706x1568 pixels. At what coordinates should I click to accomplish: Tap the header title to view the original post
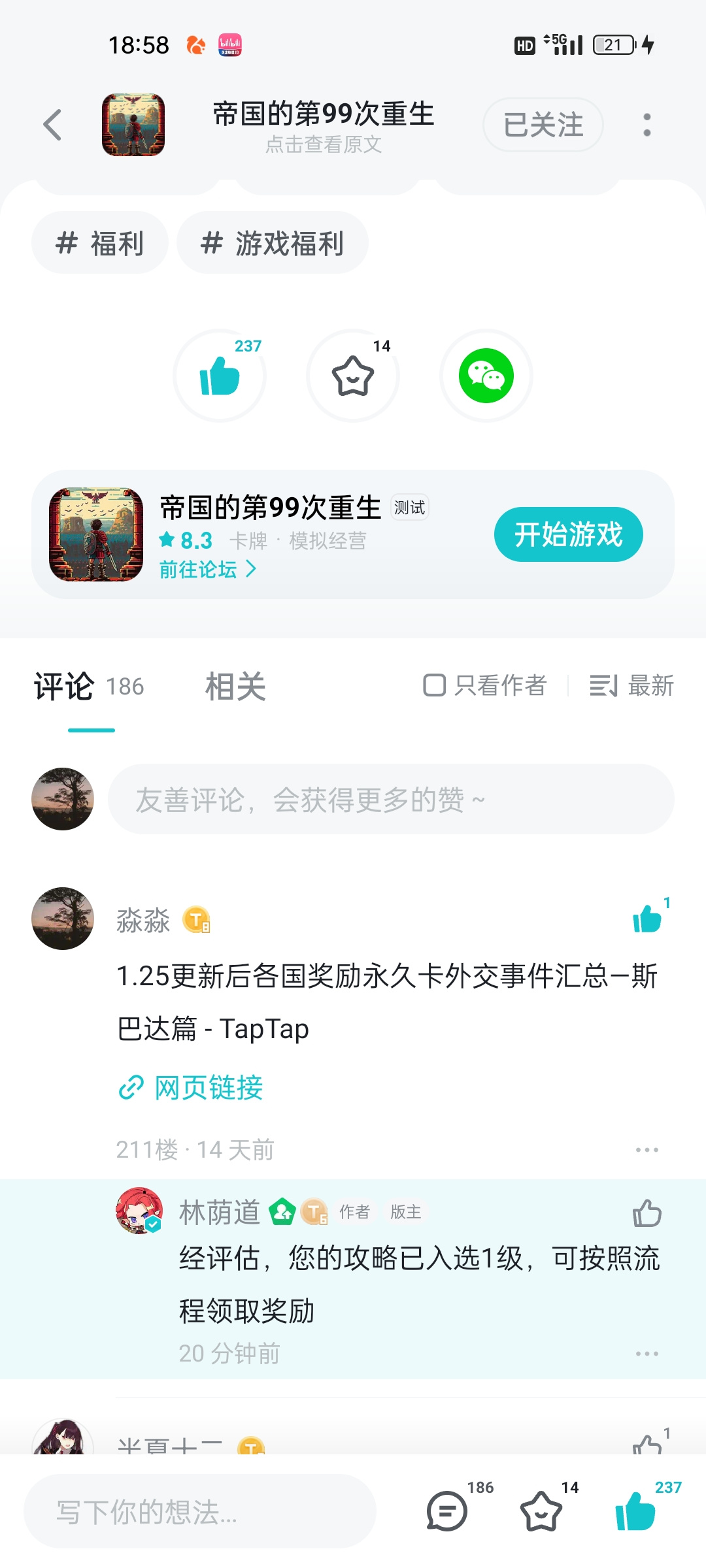(324, 127)
